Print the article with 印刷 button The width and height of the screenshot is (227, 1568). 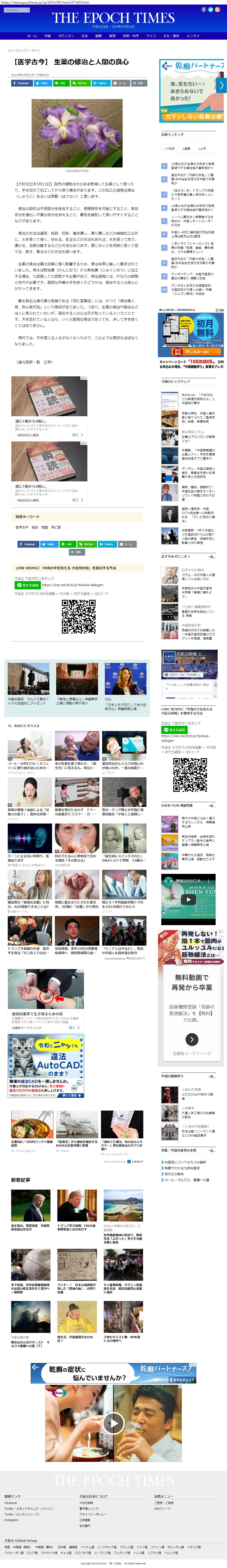pyautogui.click(x=138, y=83)
